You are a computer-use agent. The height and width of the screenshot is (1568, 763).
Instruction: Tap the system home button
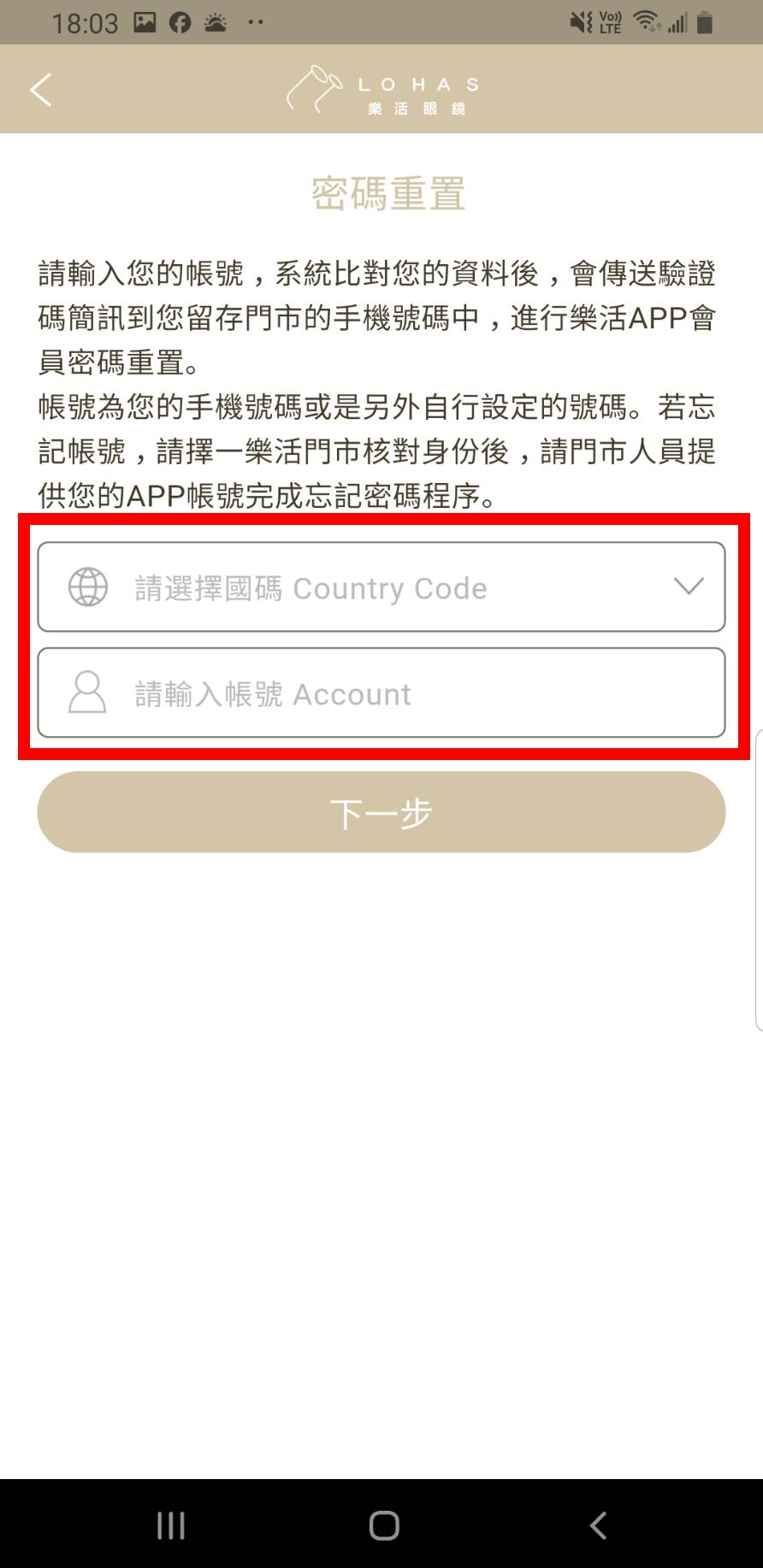[x=384, y=1525]
